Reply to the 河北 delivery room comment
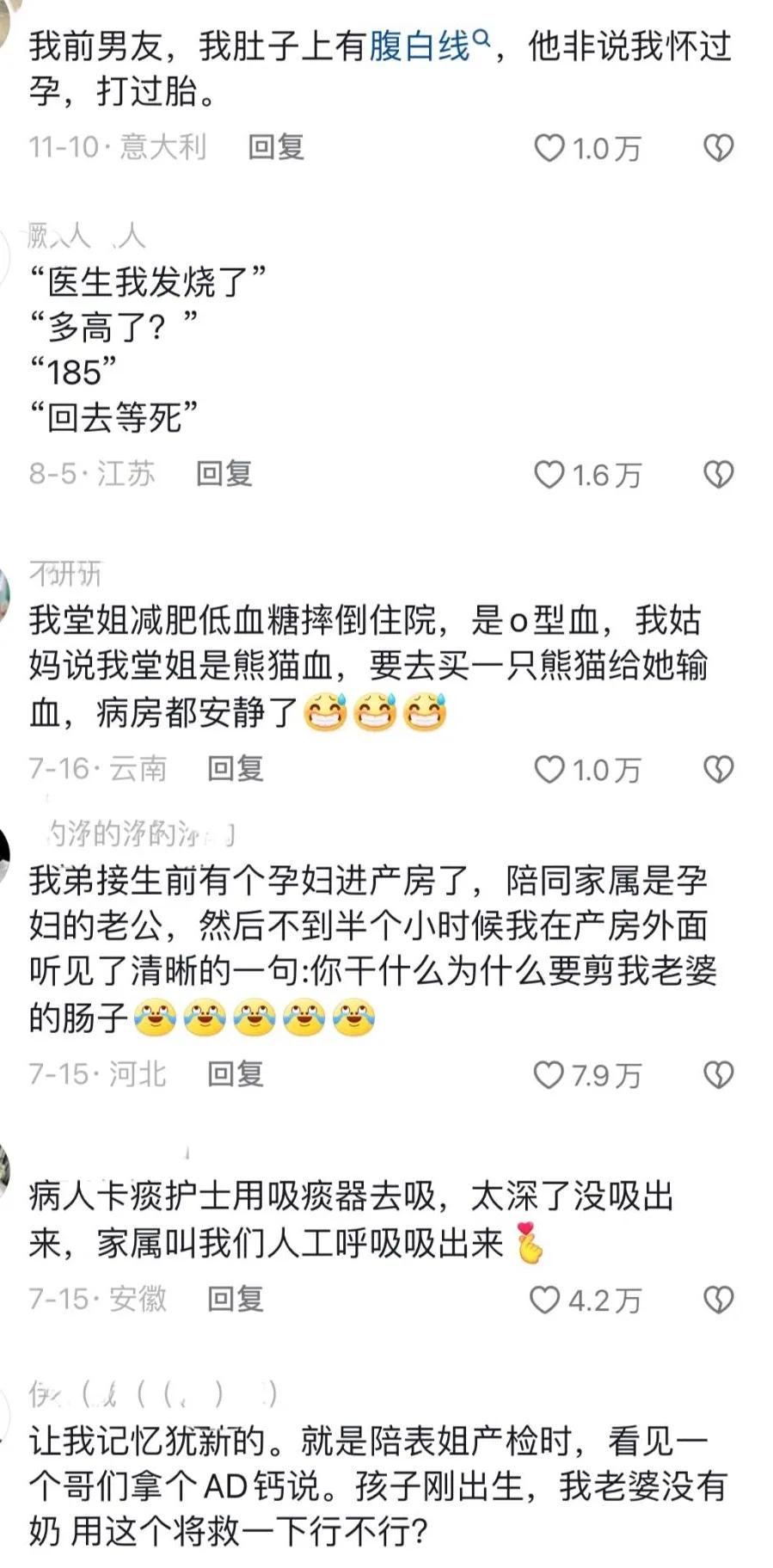773x1568 pixels. 235,1073
